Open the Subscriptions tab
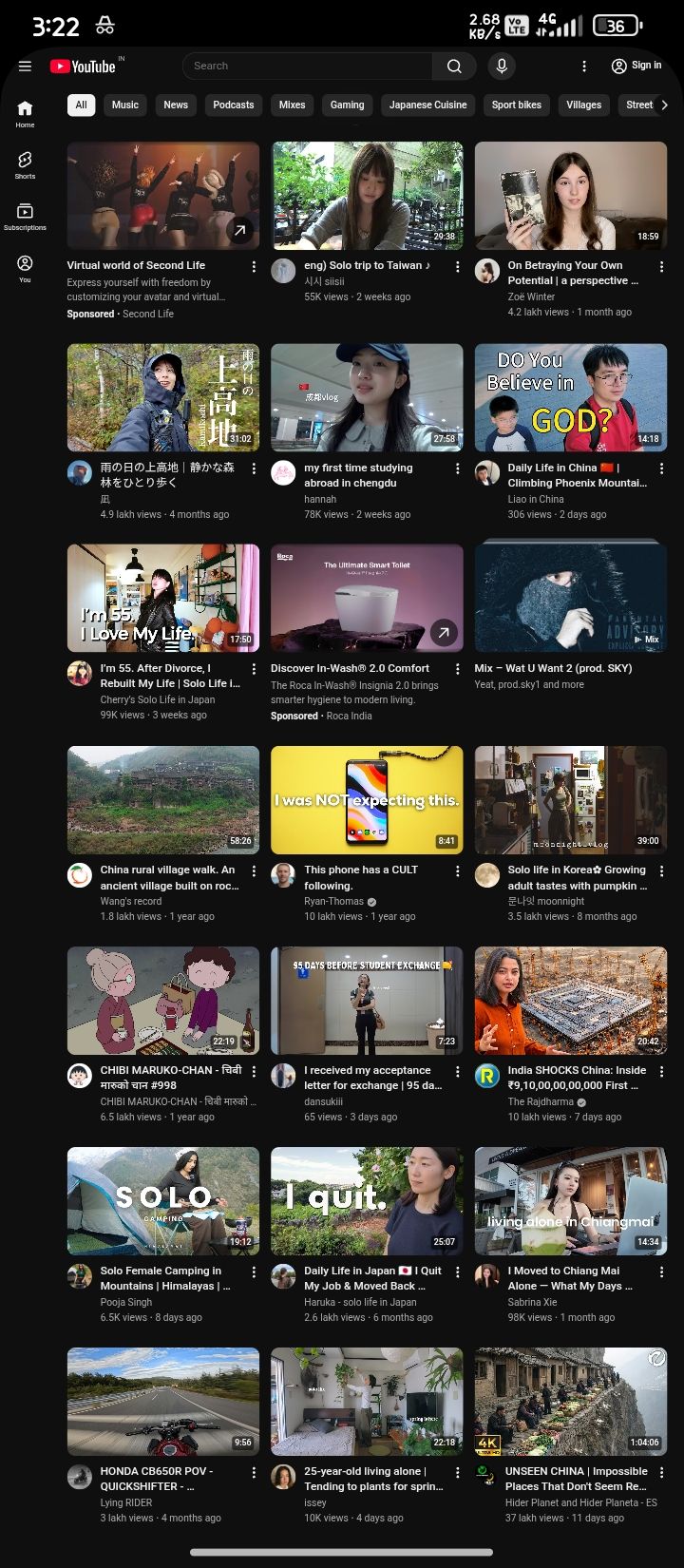 pyautogui.click(x=25, y=217)
